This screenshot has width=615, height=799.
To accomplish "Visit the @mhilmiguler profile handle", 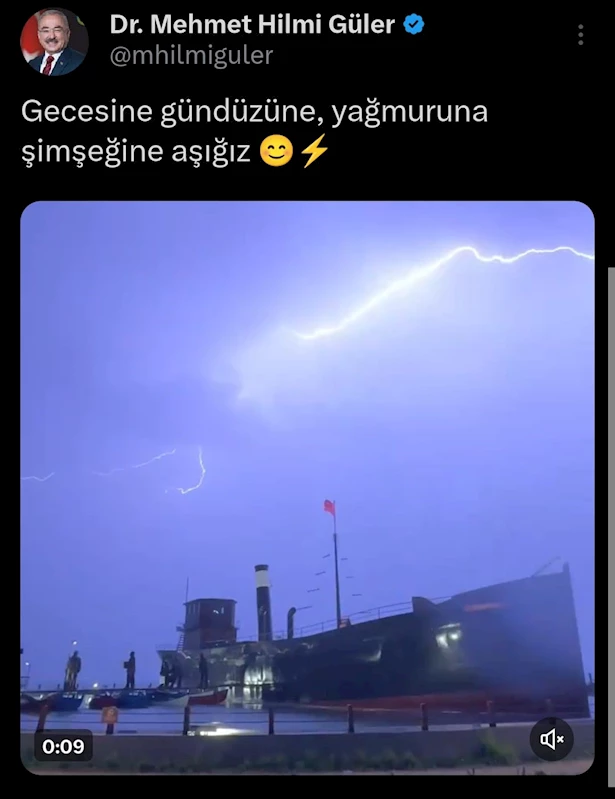I will click(x=191, y=56).
